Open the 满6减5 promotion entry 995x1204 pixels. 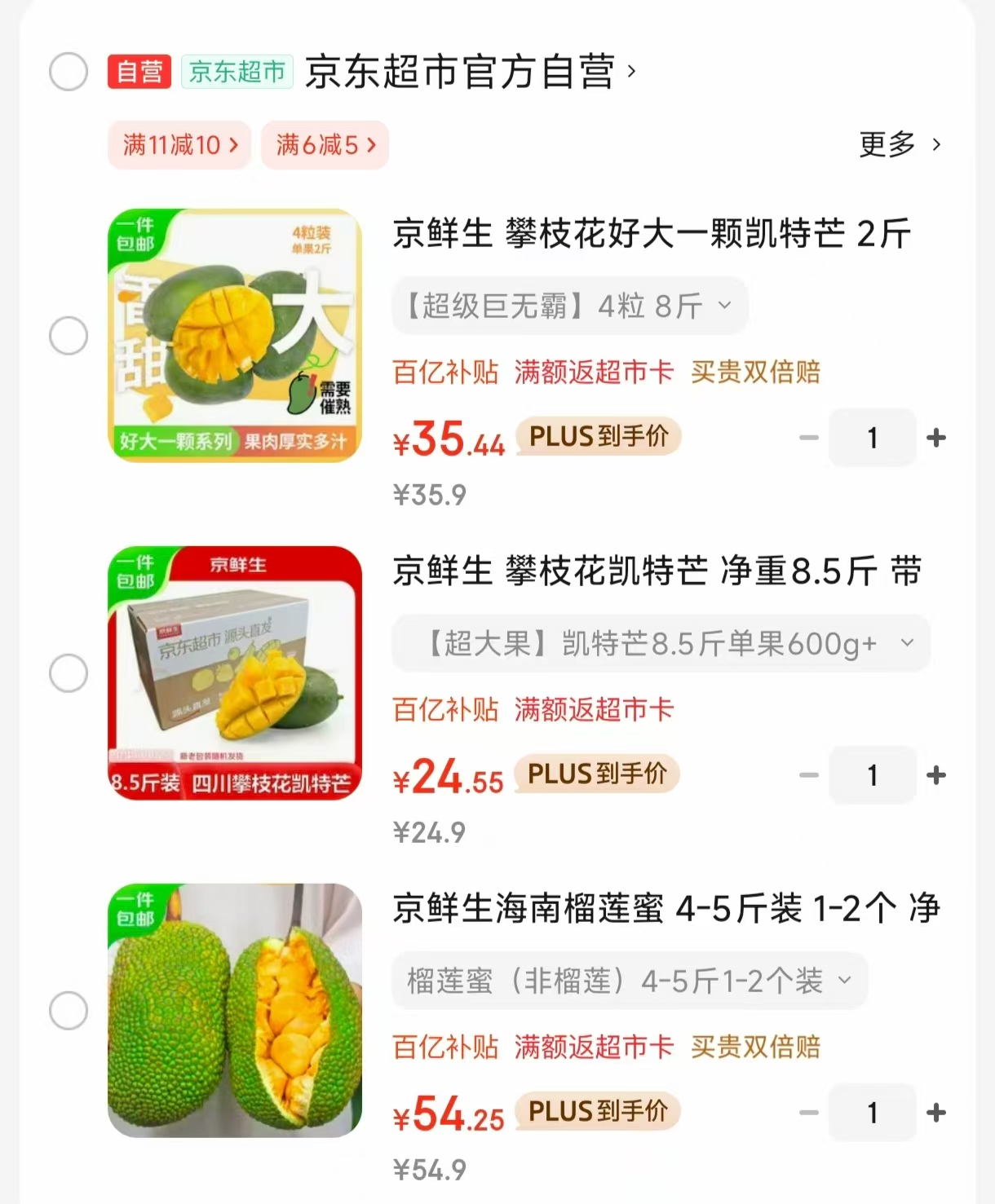click(x=324, y=144)
